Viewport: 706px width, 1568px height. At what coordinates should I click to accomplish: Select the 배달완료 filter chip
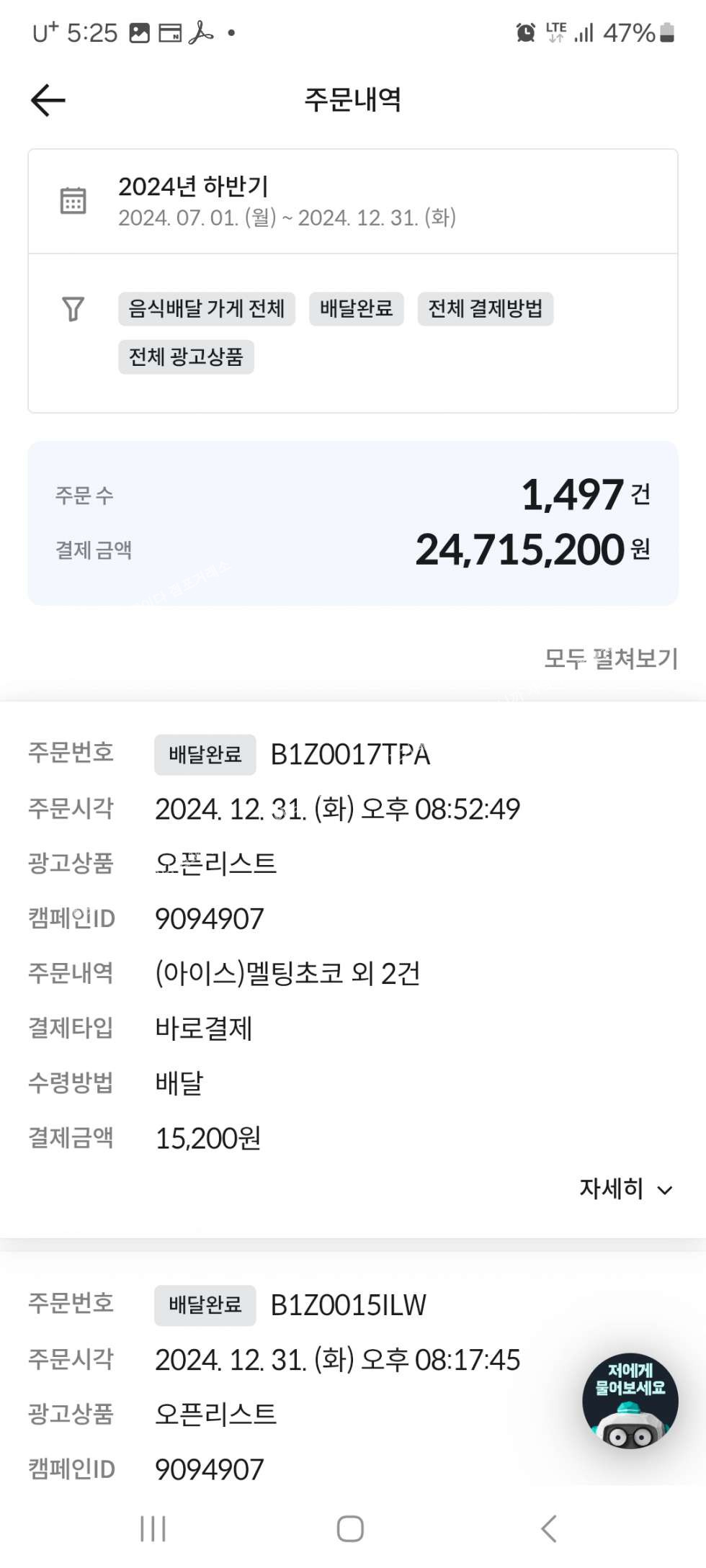tap(356, 309)
